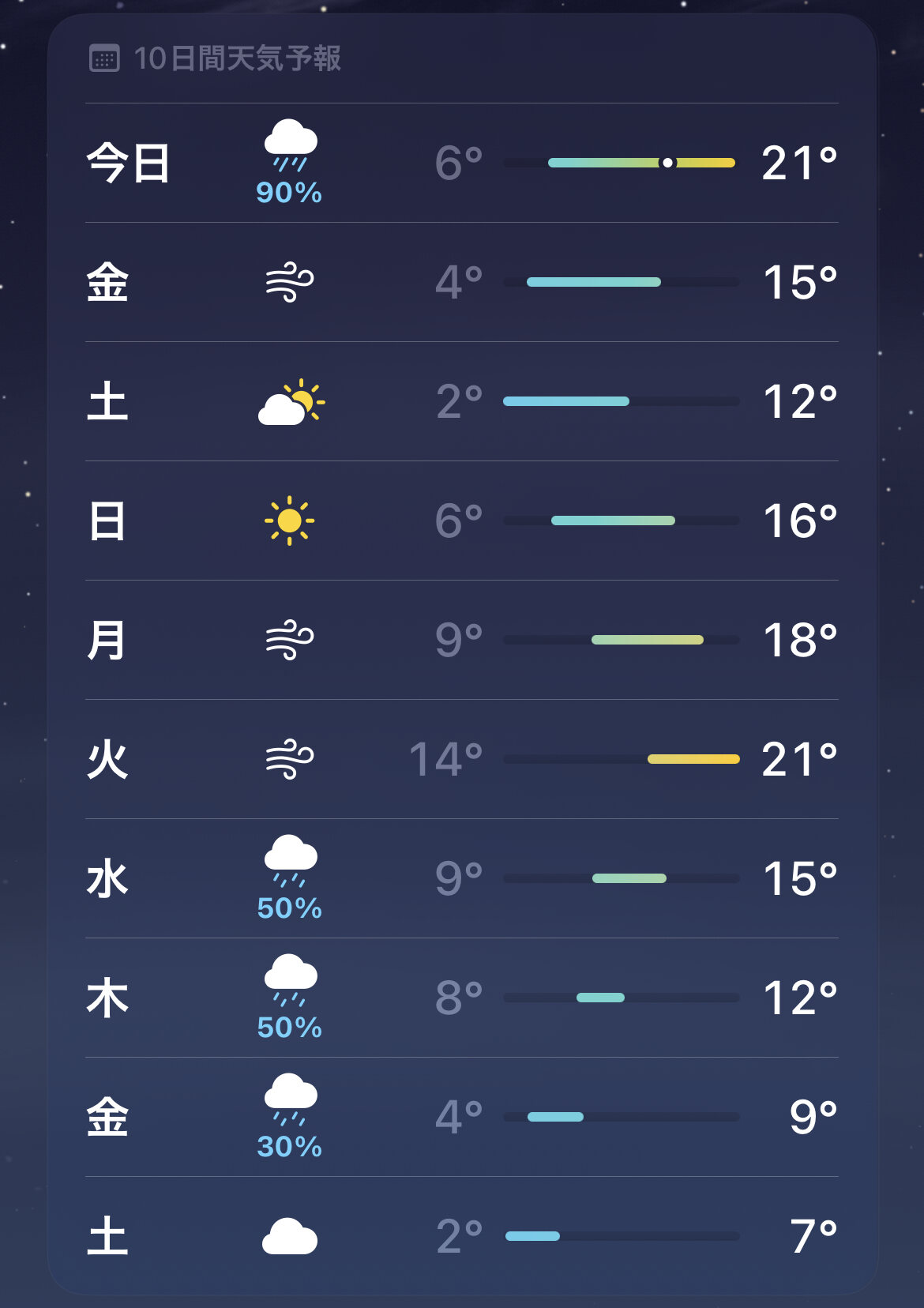The width and height of the screenshot is (924, 1308).
Task: Select the 金 row with 30% rain
Action: click(x=461, y=1118)
